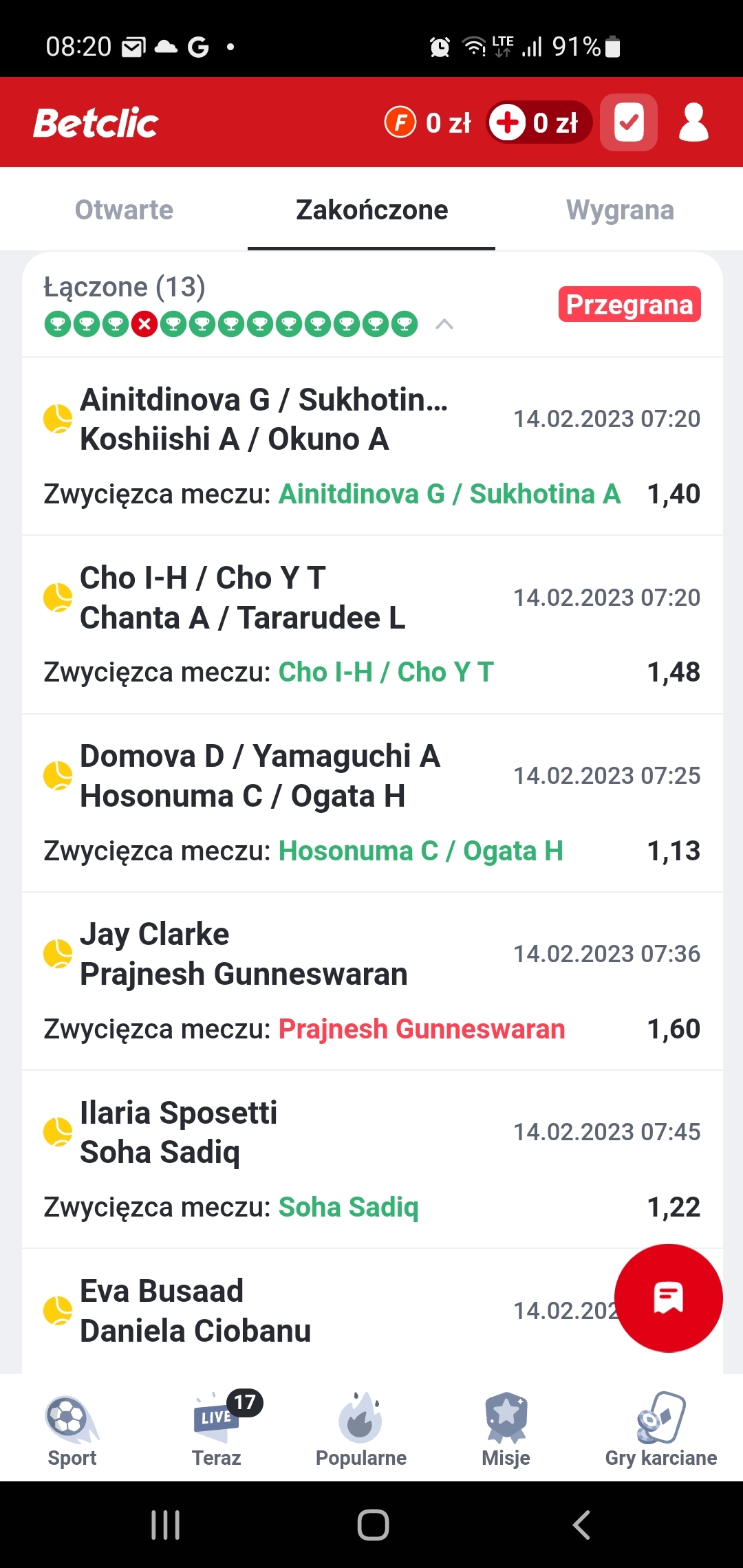Open the Teraz live section
The image size is (743, 1568).
(x=217, y=1429)
